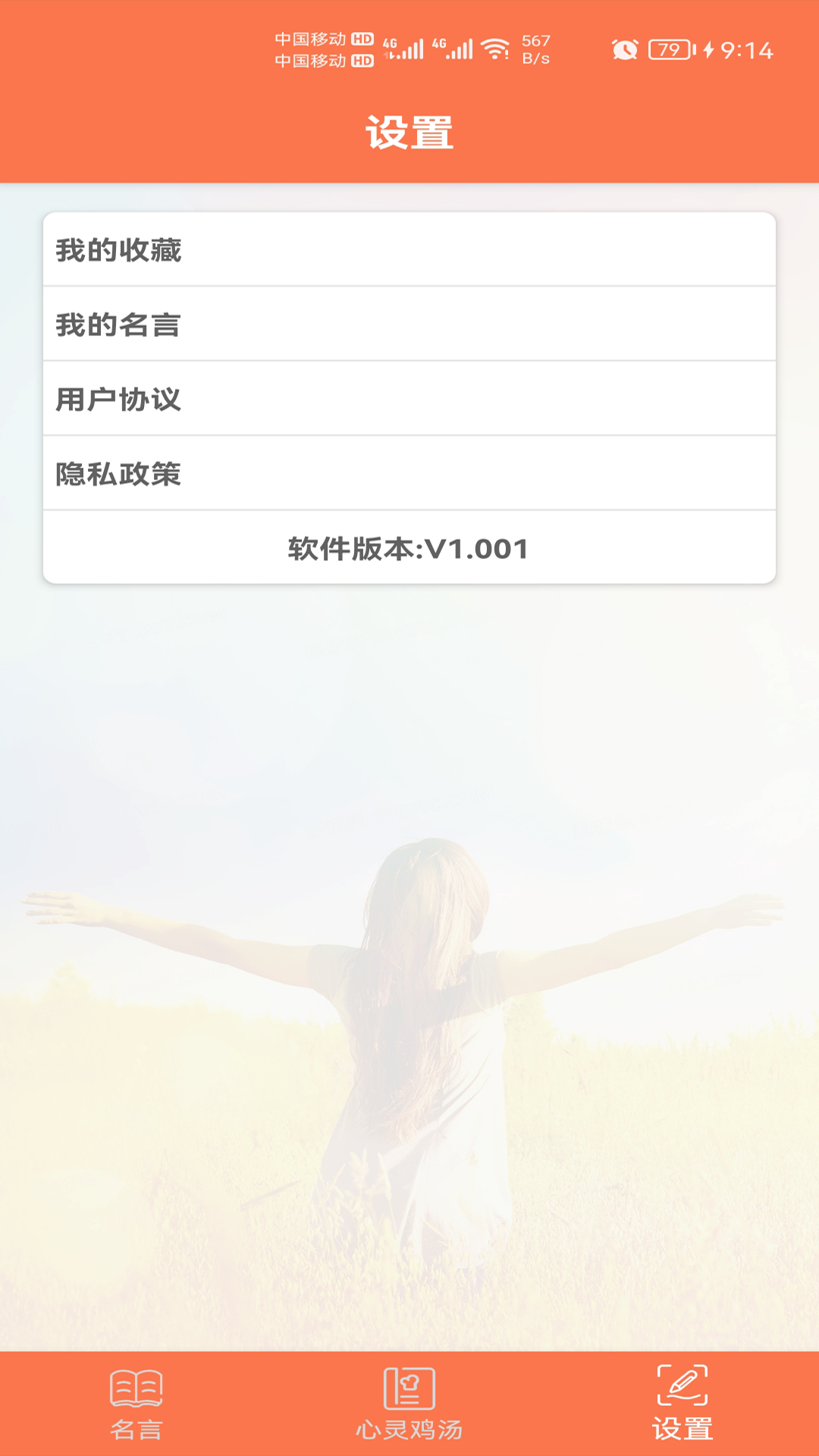Go to the 心灵鸡汤 tab
819x1456 pixels.
point(409,1404)
